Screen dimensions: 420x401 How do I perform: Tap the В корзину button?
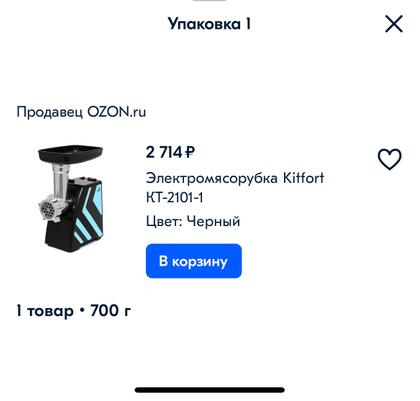(193, 261)
